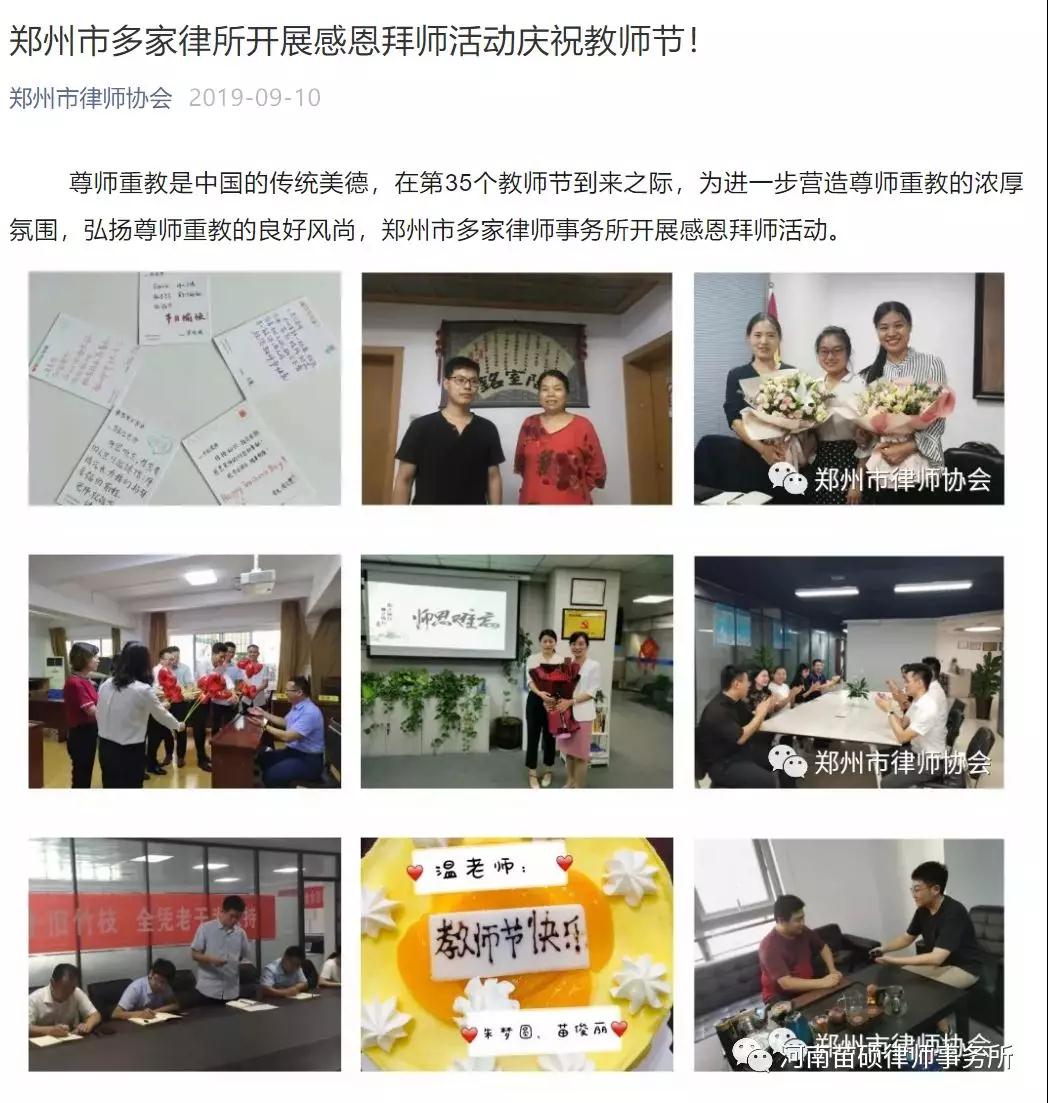The height and width of the screenshot is (1103, 1048).
Task: View the 教师节快乐 cake photo
Action: tap(516, 954)
